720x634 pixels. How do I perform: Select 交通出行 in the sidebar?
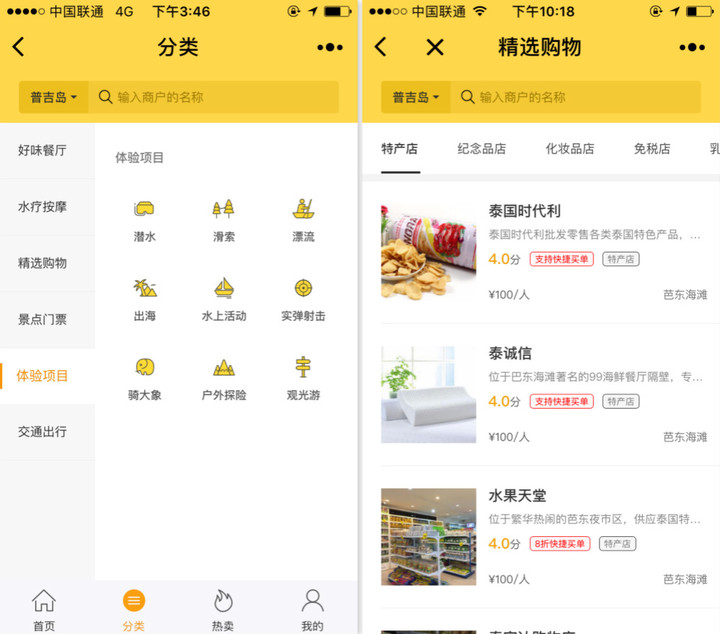(43, 432)
